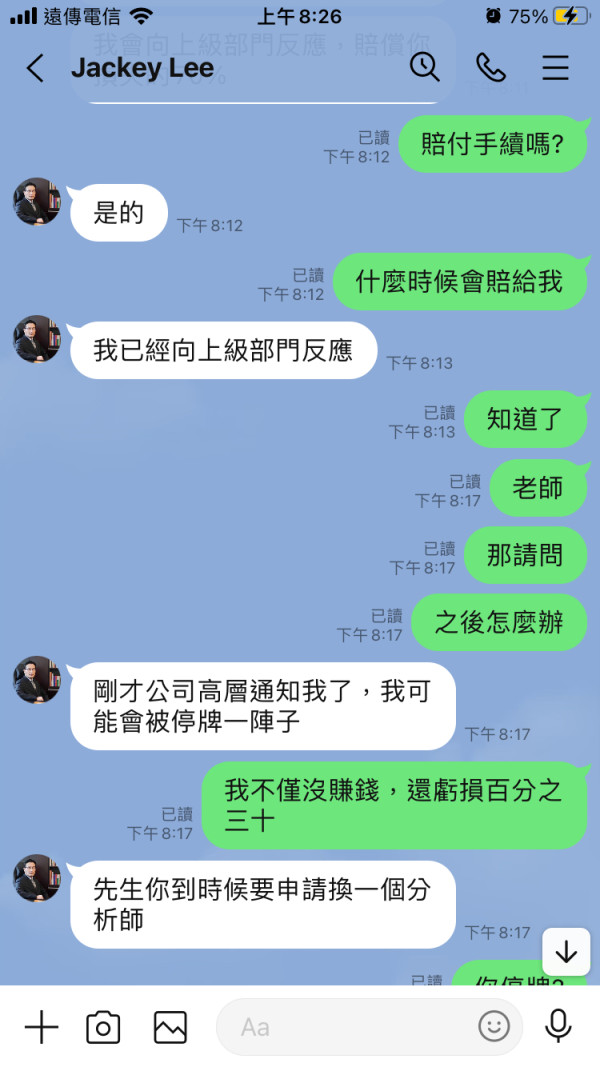View Jackey Lee's avatar beside 是的

click(x=37, y=201)
